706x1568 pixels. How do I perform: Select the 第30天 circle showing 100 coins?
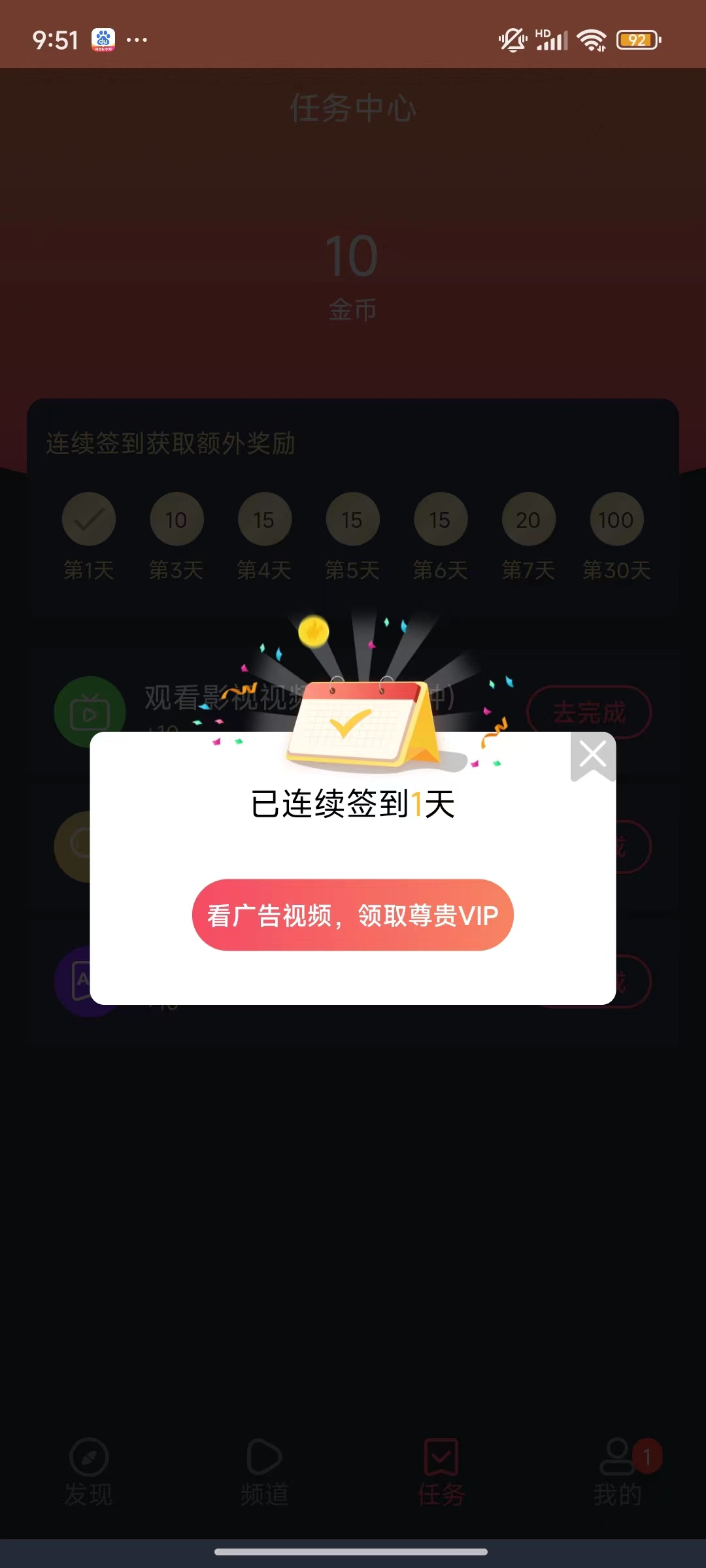click(x=616, y=519)
